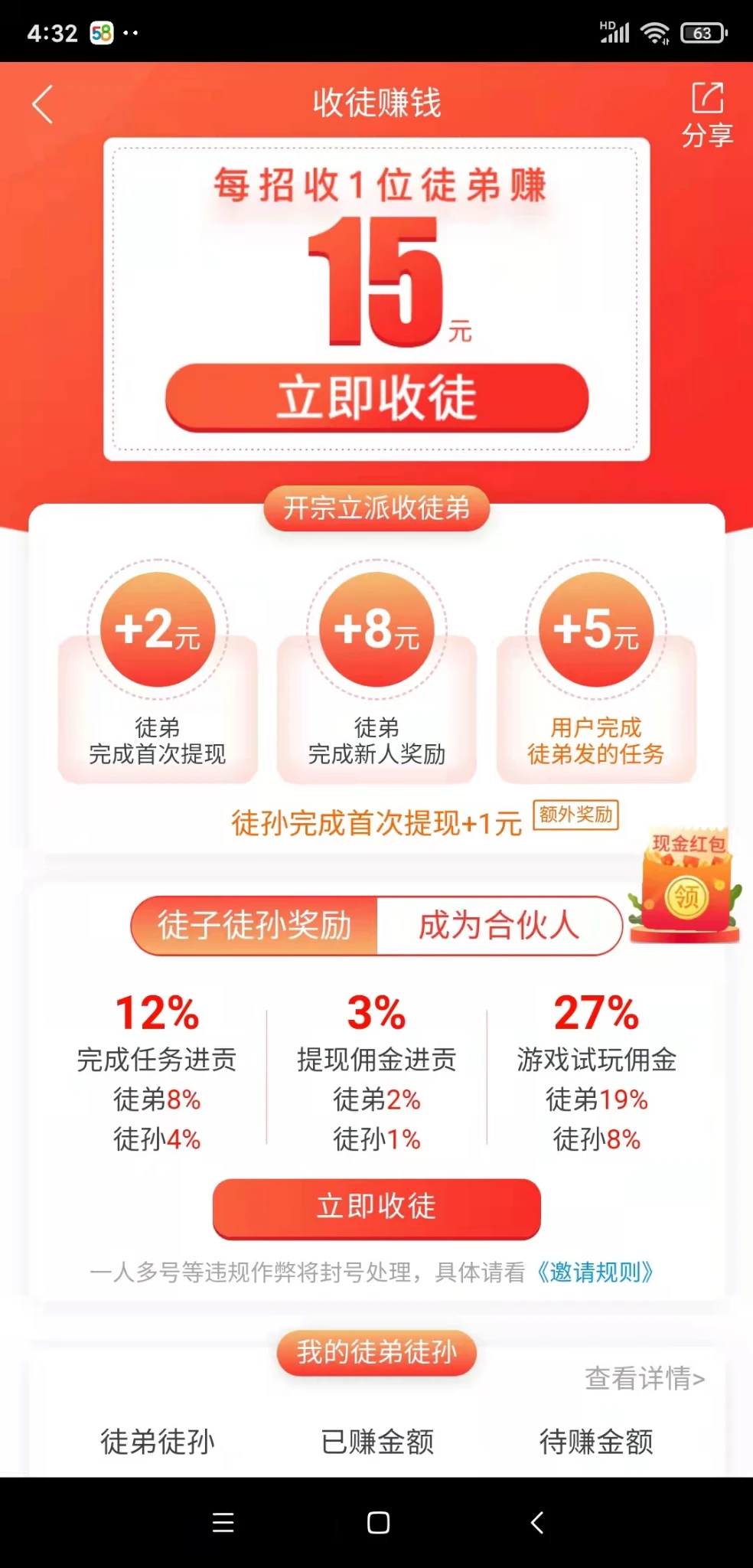Go back using the top-left arrow
Viewport: 753px width, 1568px height.
[x=43, y=104]
